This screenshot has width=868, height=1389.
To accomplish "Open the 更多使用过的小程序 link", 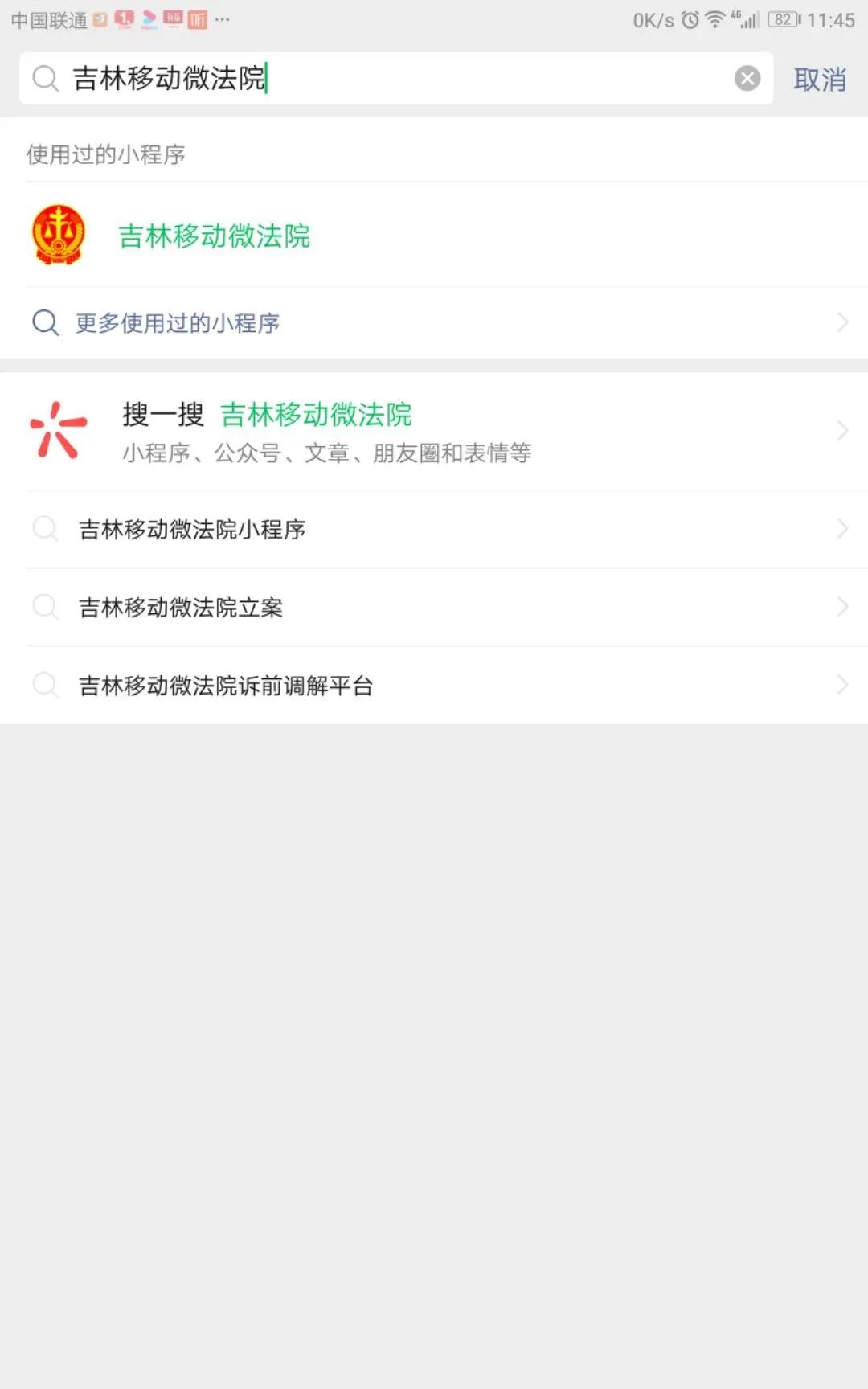I will (177, 322).
